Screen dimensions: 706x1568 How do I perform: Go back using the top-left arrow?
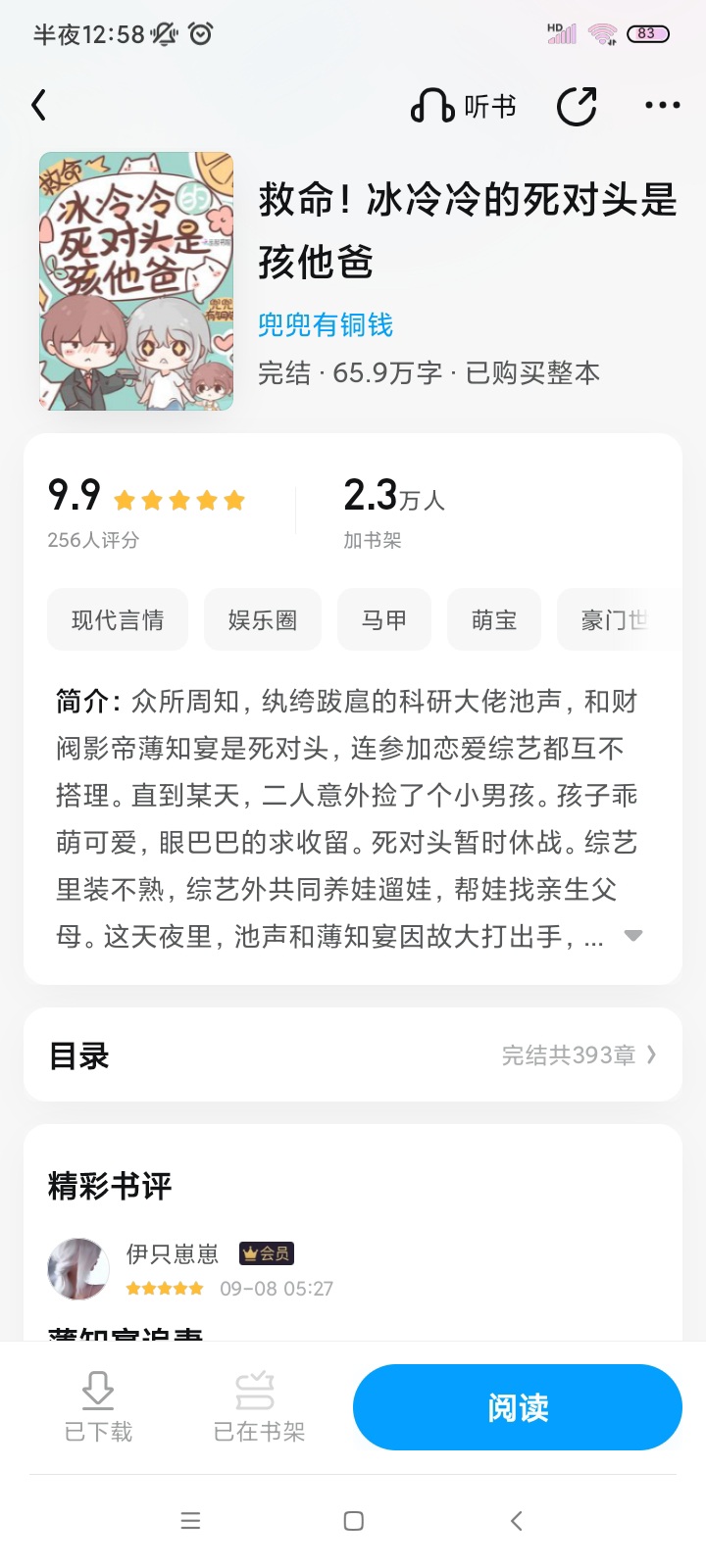click(x=39, y=105)
